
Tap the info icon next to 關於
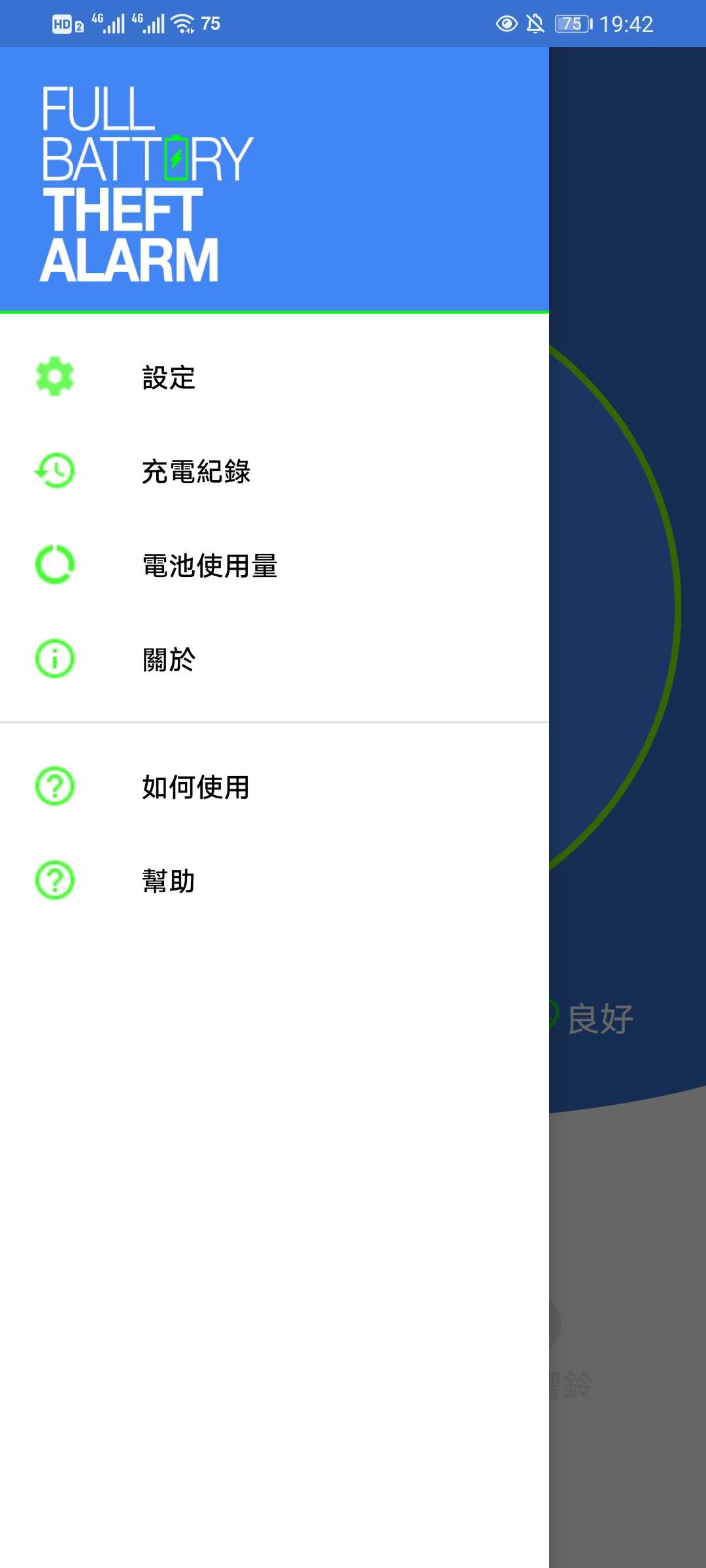(x=55, y=659)
